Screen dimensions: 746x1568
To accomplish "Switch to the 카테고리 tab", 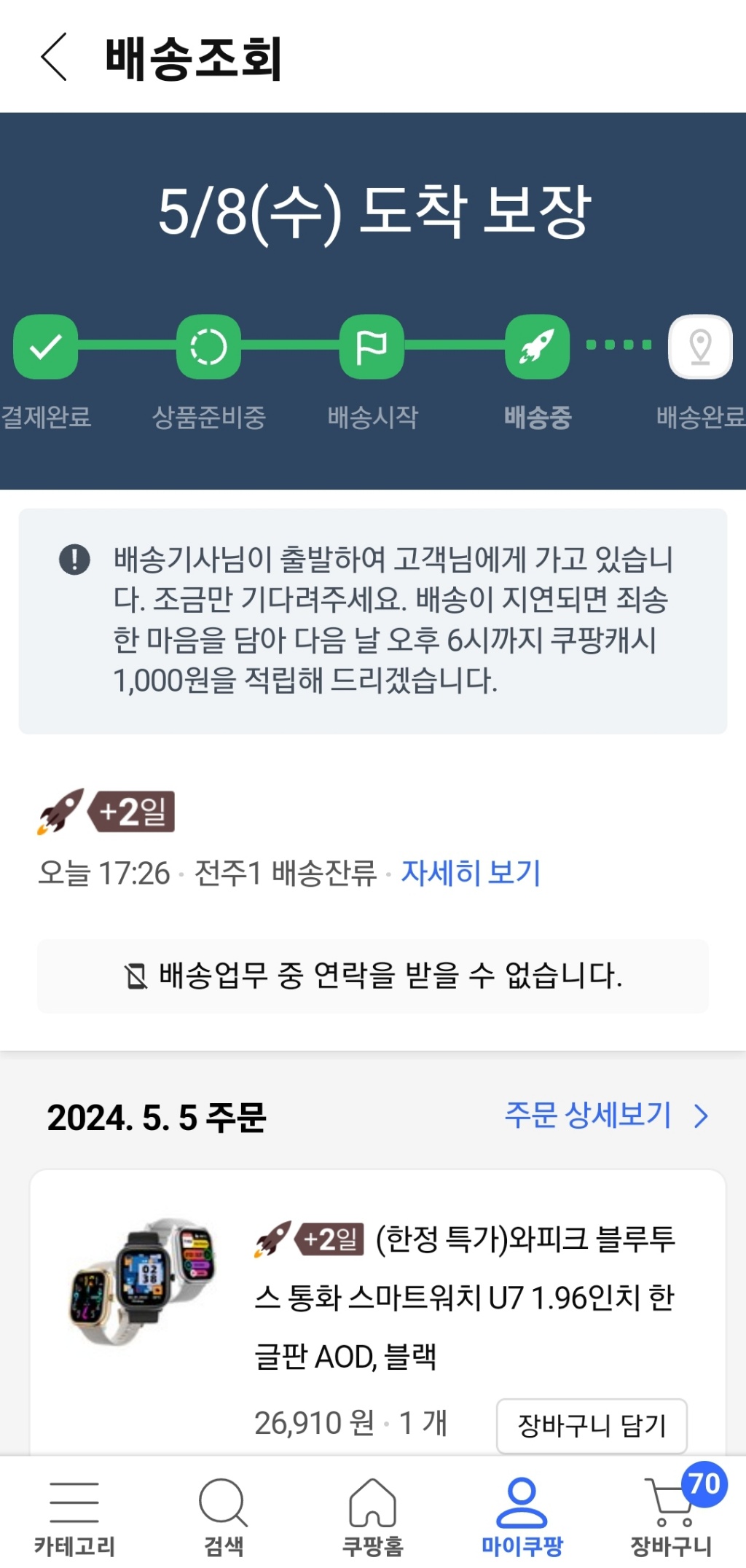I will click(74, 1514).
